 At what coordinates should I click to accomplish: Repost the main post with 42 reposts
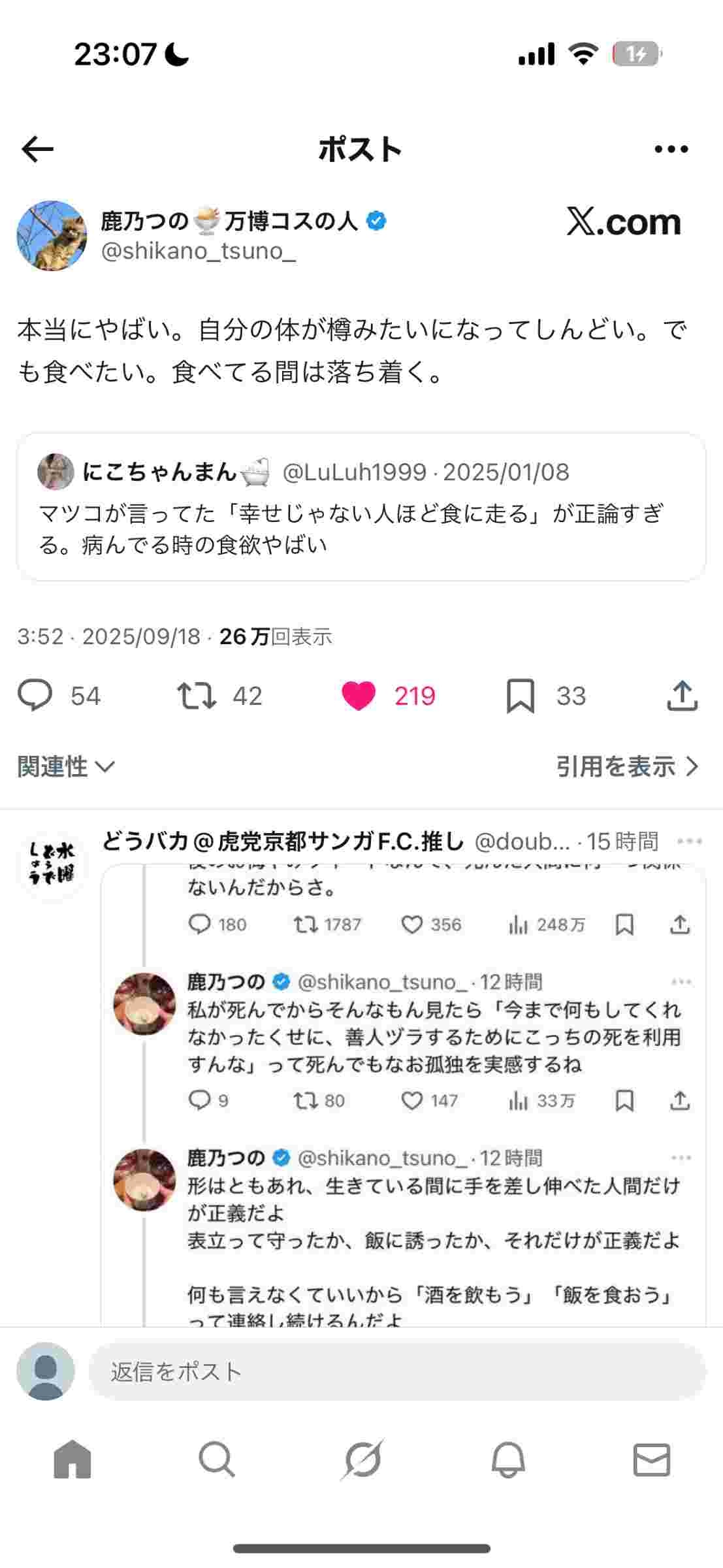197,695
